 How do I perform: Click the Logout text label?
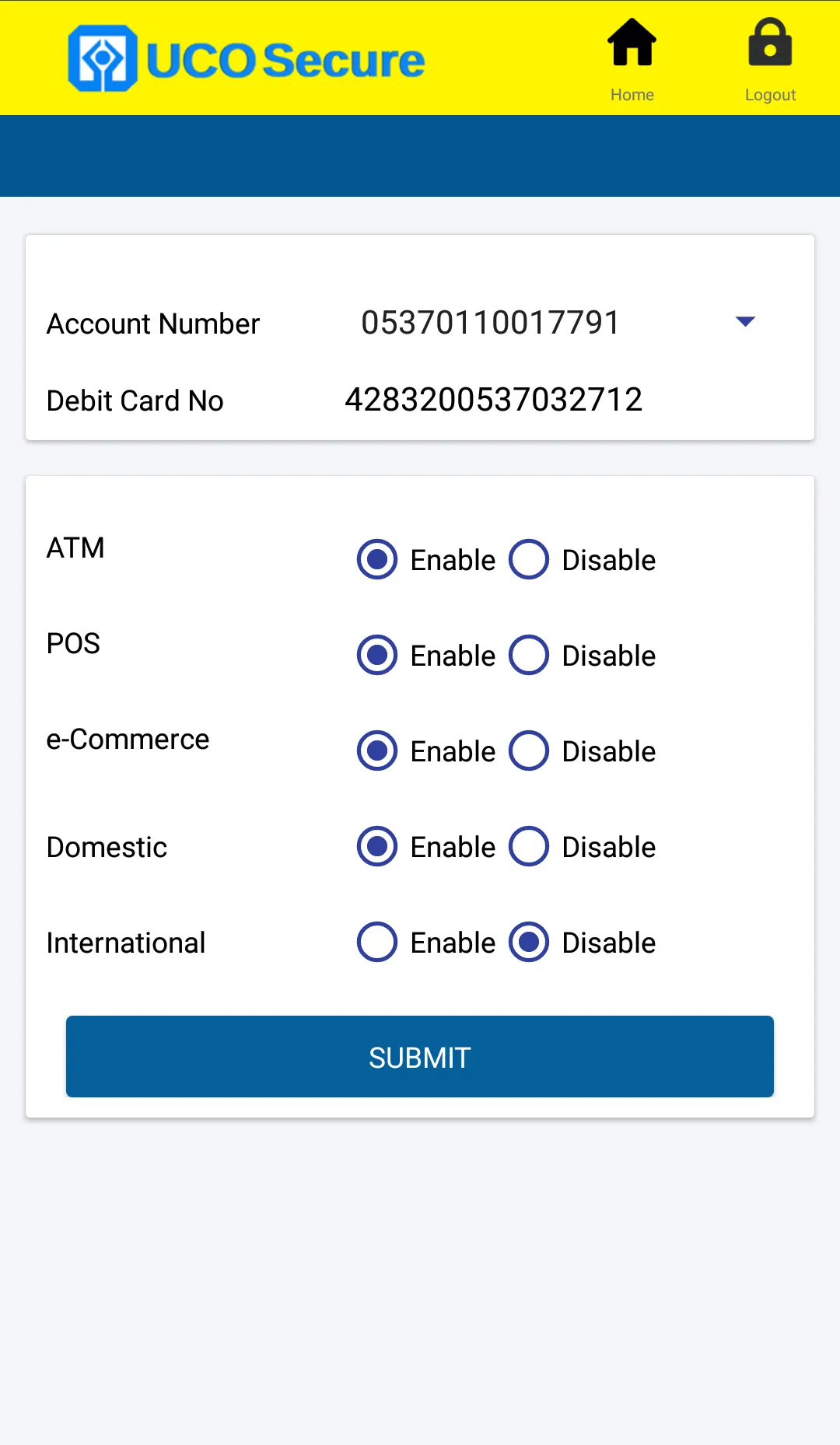[769, 94]
